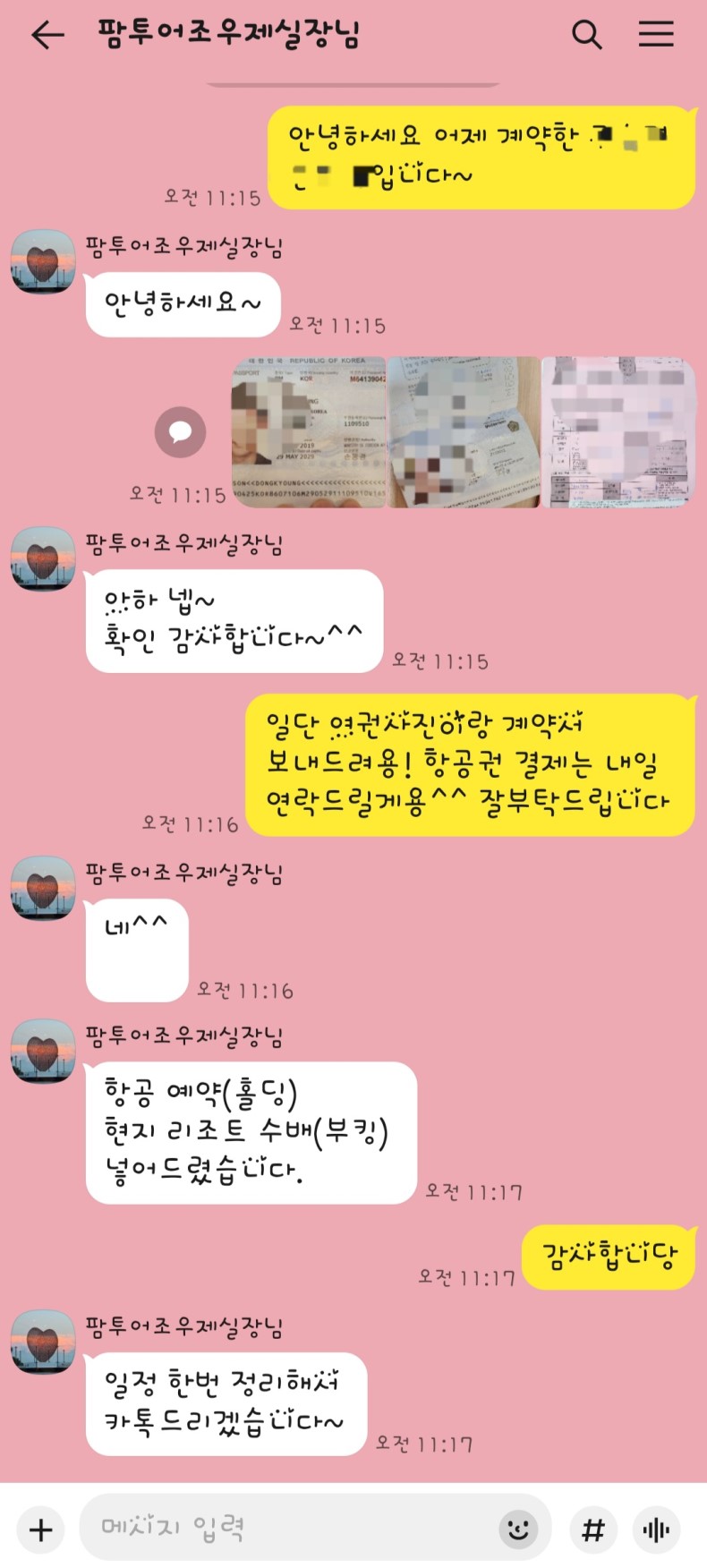This screenshot has height=1568, width=707.
Task: Open the middle shared photo
Action: pos(464,432)
